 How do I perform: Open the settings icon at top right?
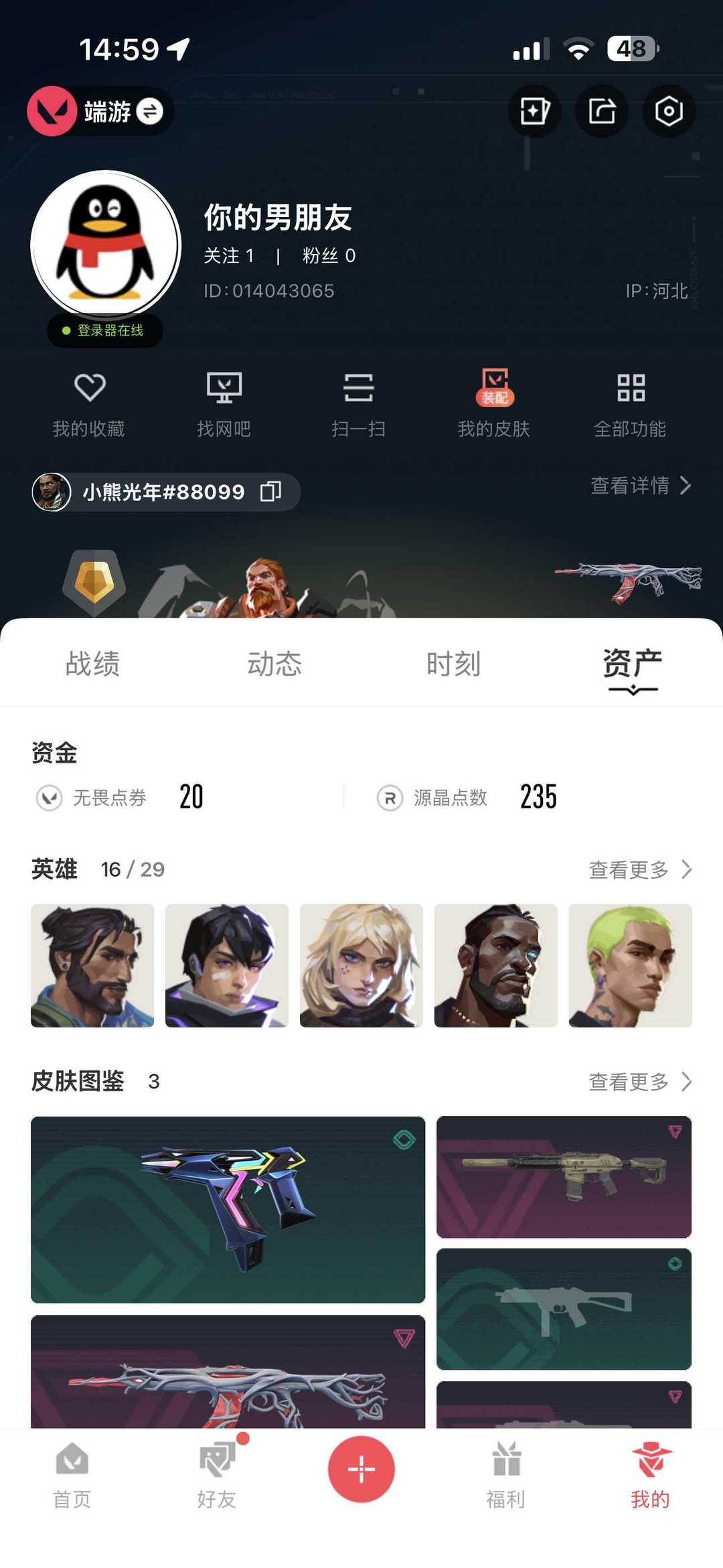click(669, 111)
